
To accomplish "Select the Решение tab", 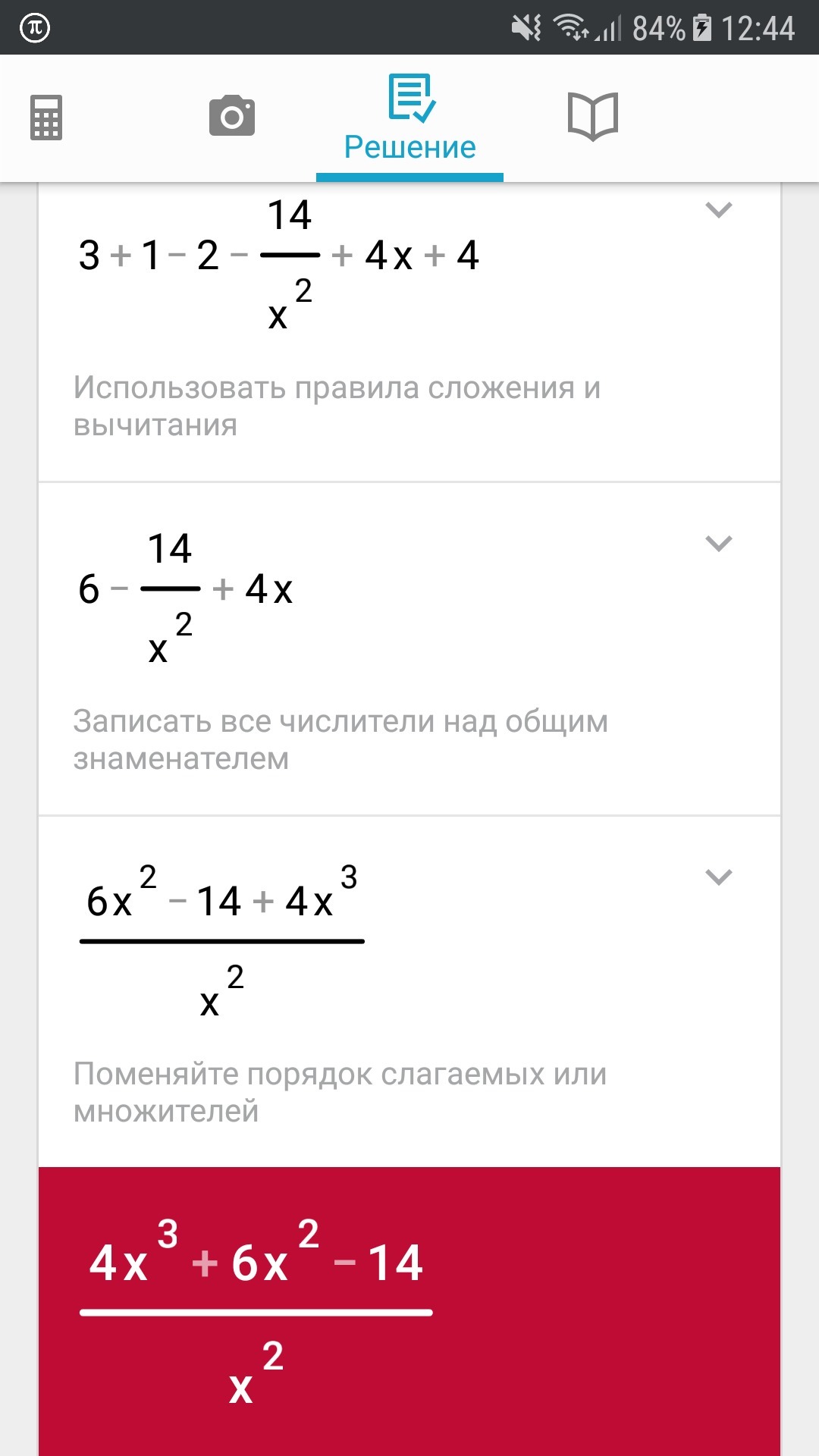I will 410,118.
